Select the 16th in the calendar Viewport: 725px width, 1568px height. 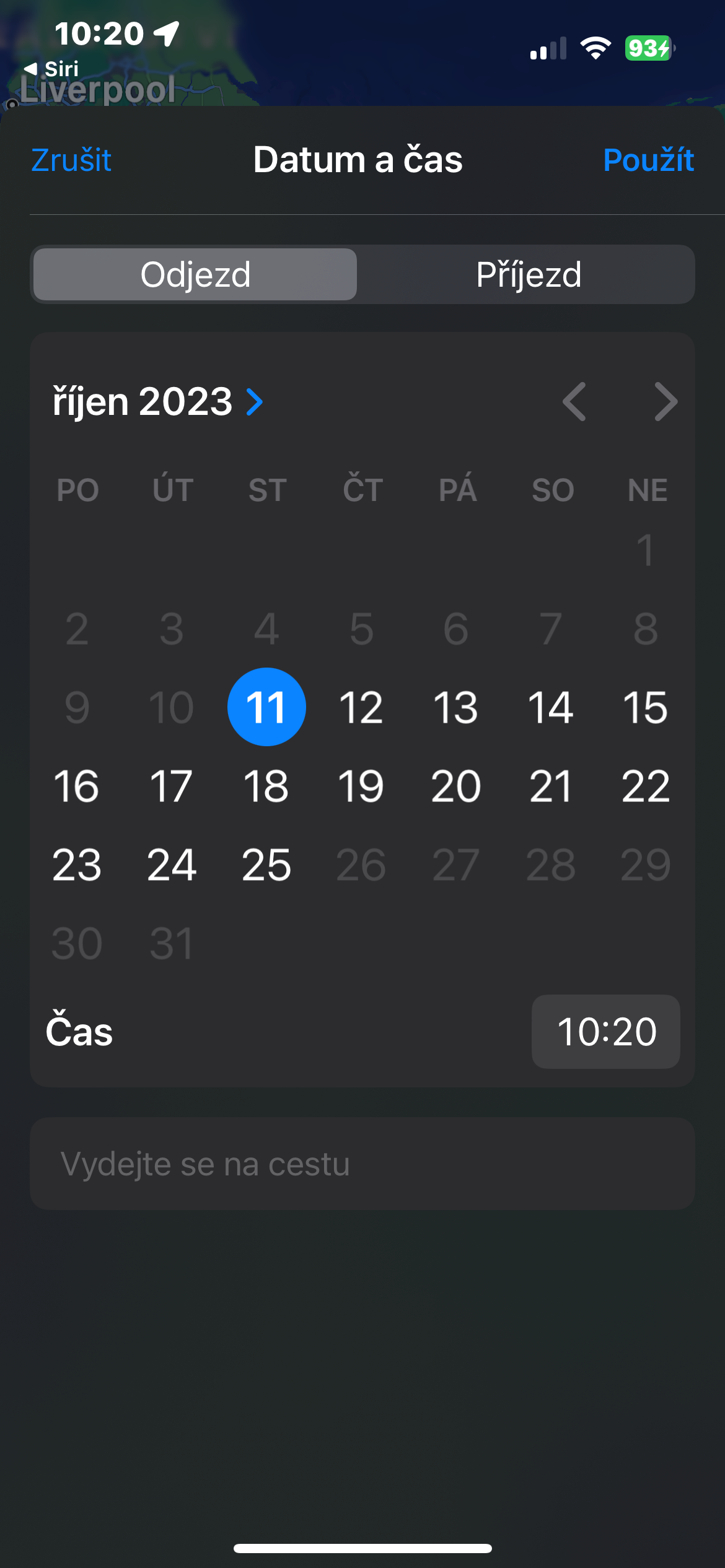77,786
